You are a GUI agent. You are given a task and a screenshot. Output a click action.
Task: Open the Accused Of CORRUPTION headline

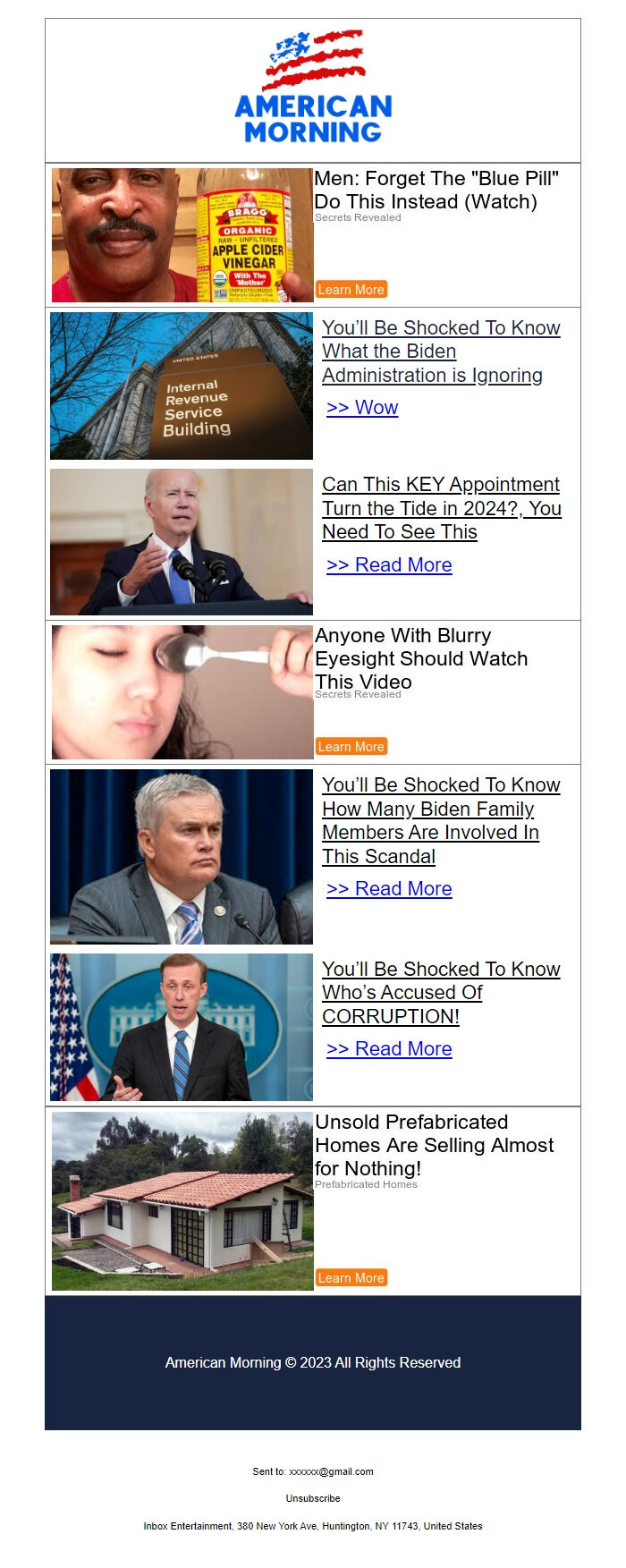click(x=440, y=993)
